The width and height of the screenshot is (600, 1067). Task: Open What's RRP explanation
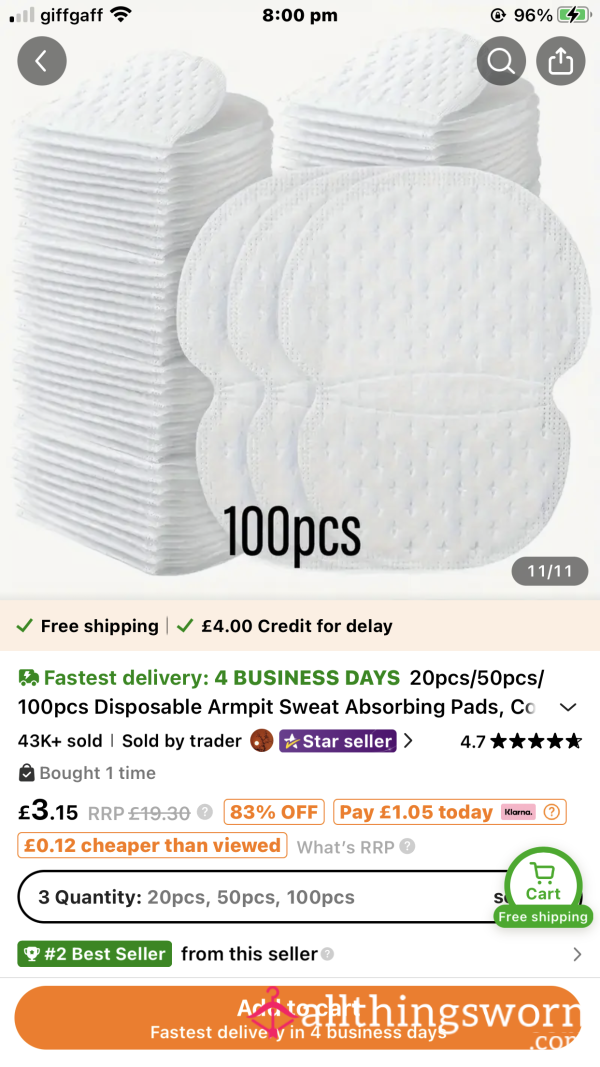pos(355,847)
